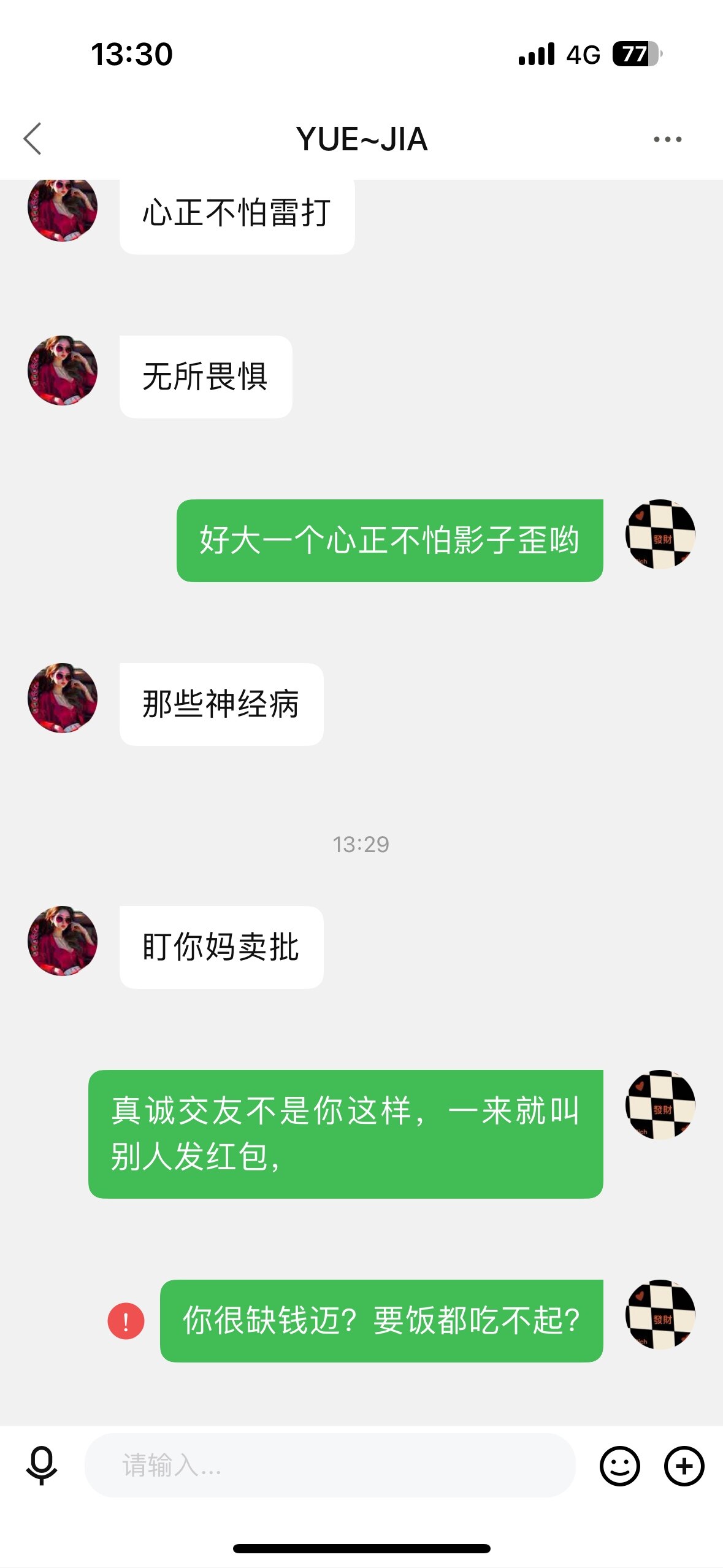Viewport: 723px width, 1568px height.
Task: Go back from the YUE~JIA chat
Action: pyautogui.click(x=33, y=139)
